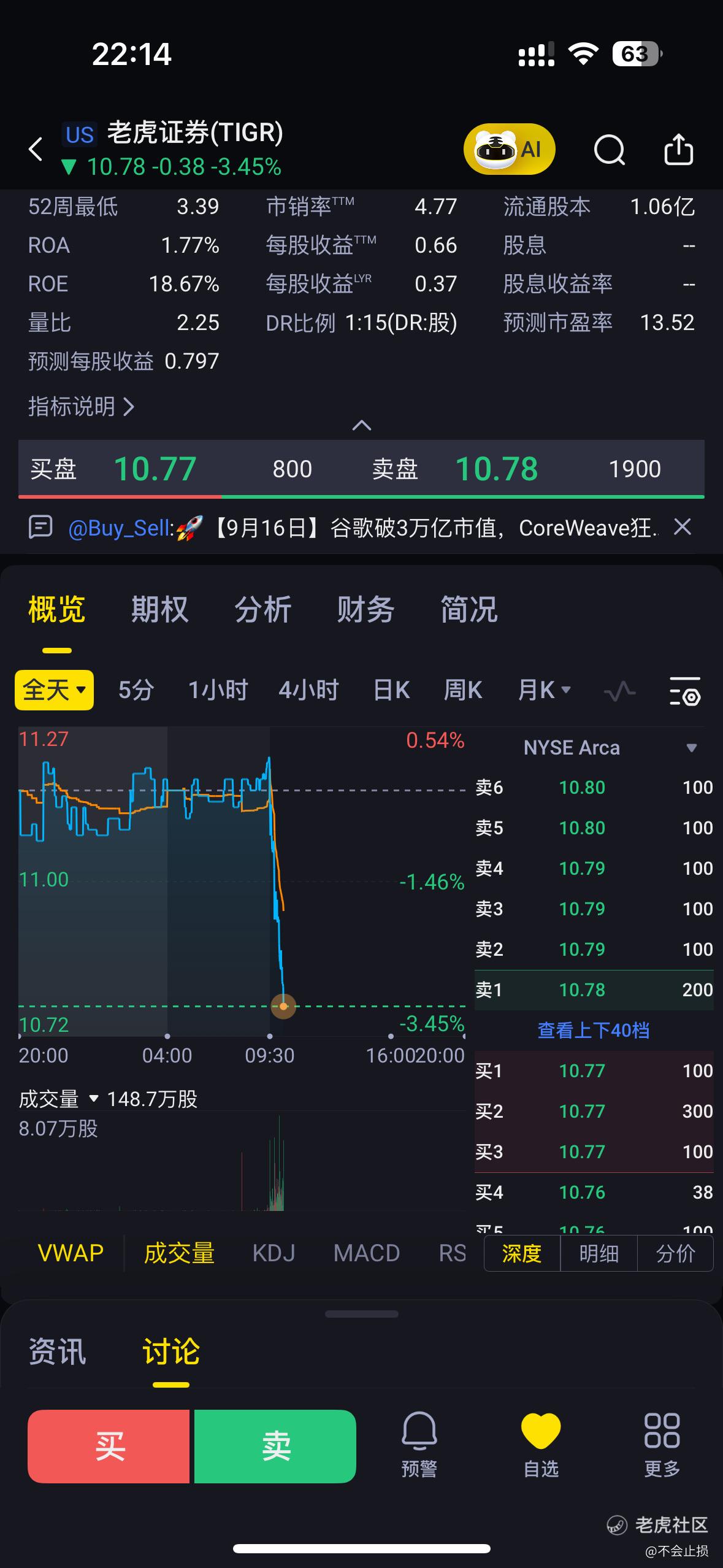Open the AI assistant button
The image size is (723, 1568).
pos(509,149)
